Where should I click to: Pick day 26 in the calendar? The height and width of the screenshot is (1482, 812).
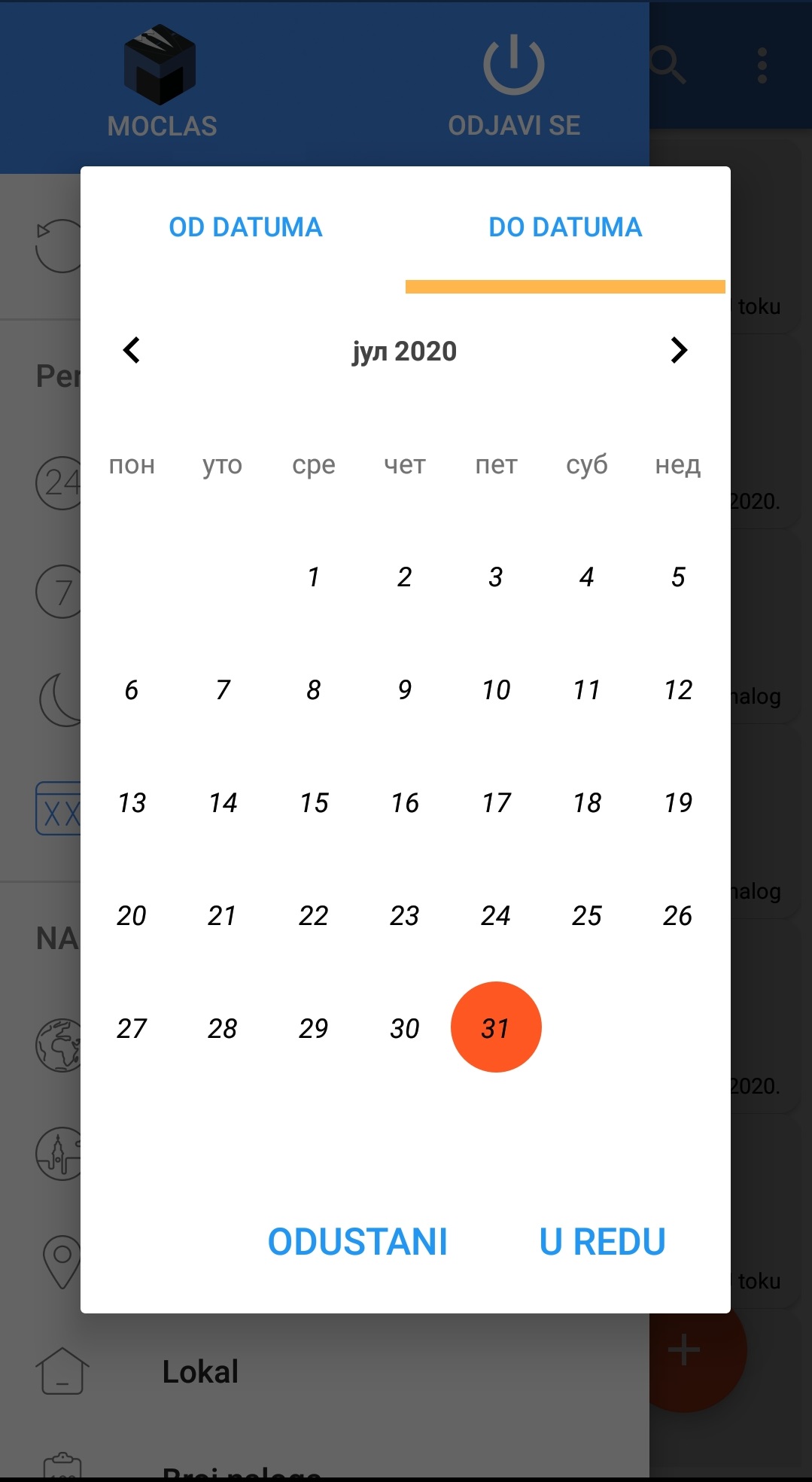678,916
